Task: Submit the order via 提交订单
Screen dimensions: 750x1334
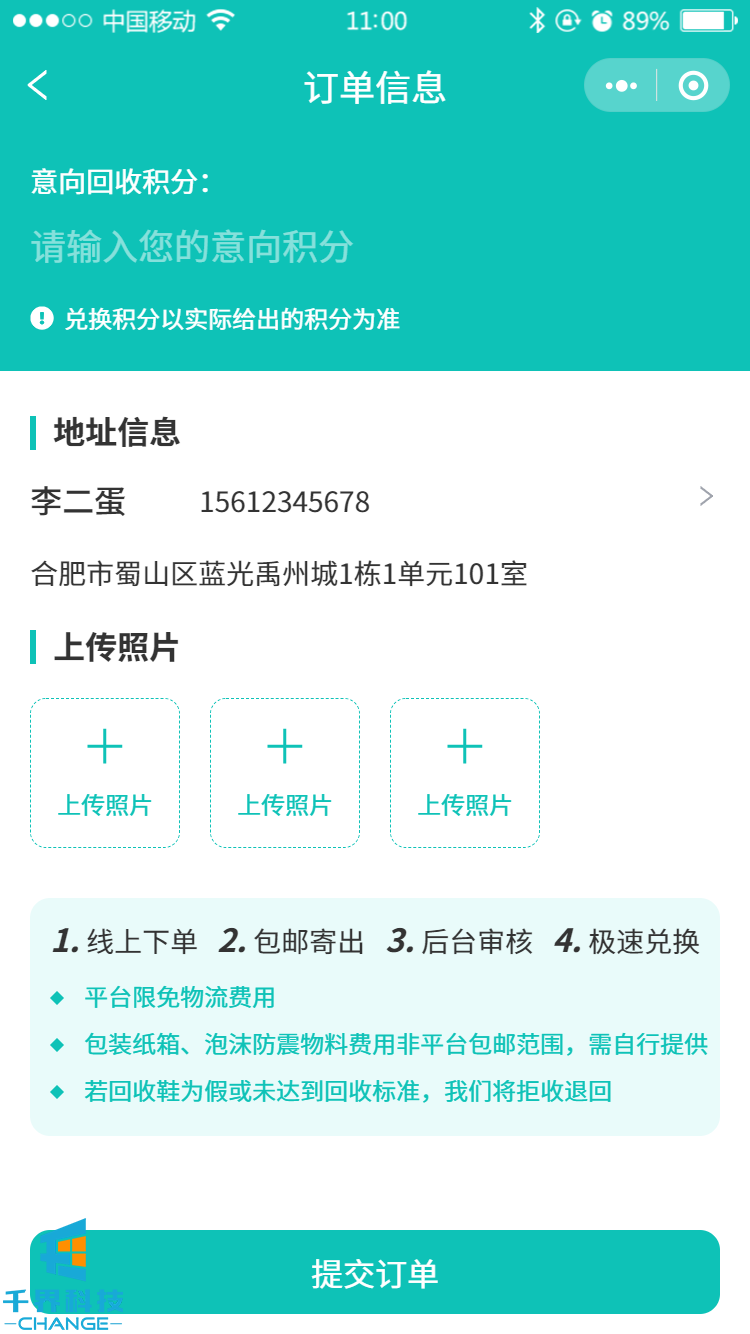Action: point(375,1272)
